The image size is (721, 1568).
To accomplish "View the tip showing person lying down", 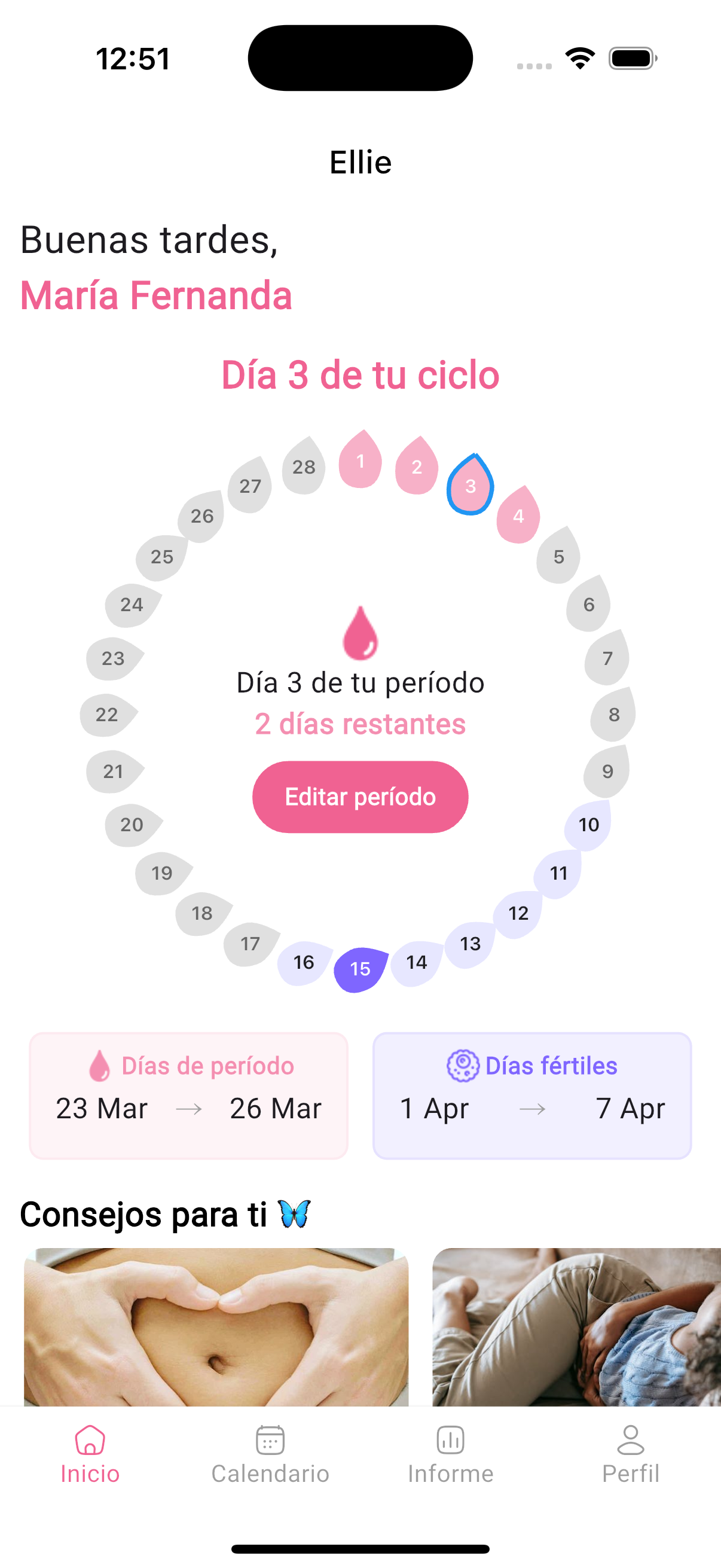I will (576, 1326).
